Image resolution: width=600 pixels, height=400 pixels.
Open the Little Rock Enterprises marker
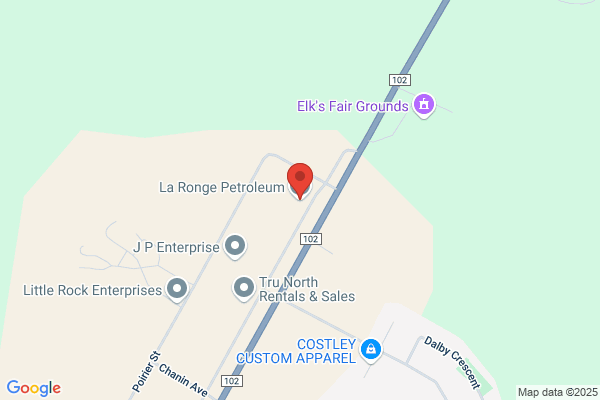(177, 289)
